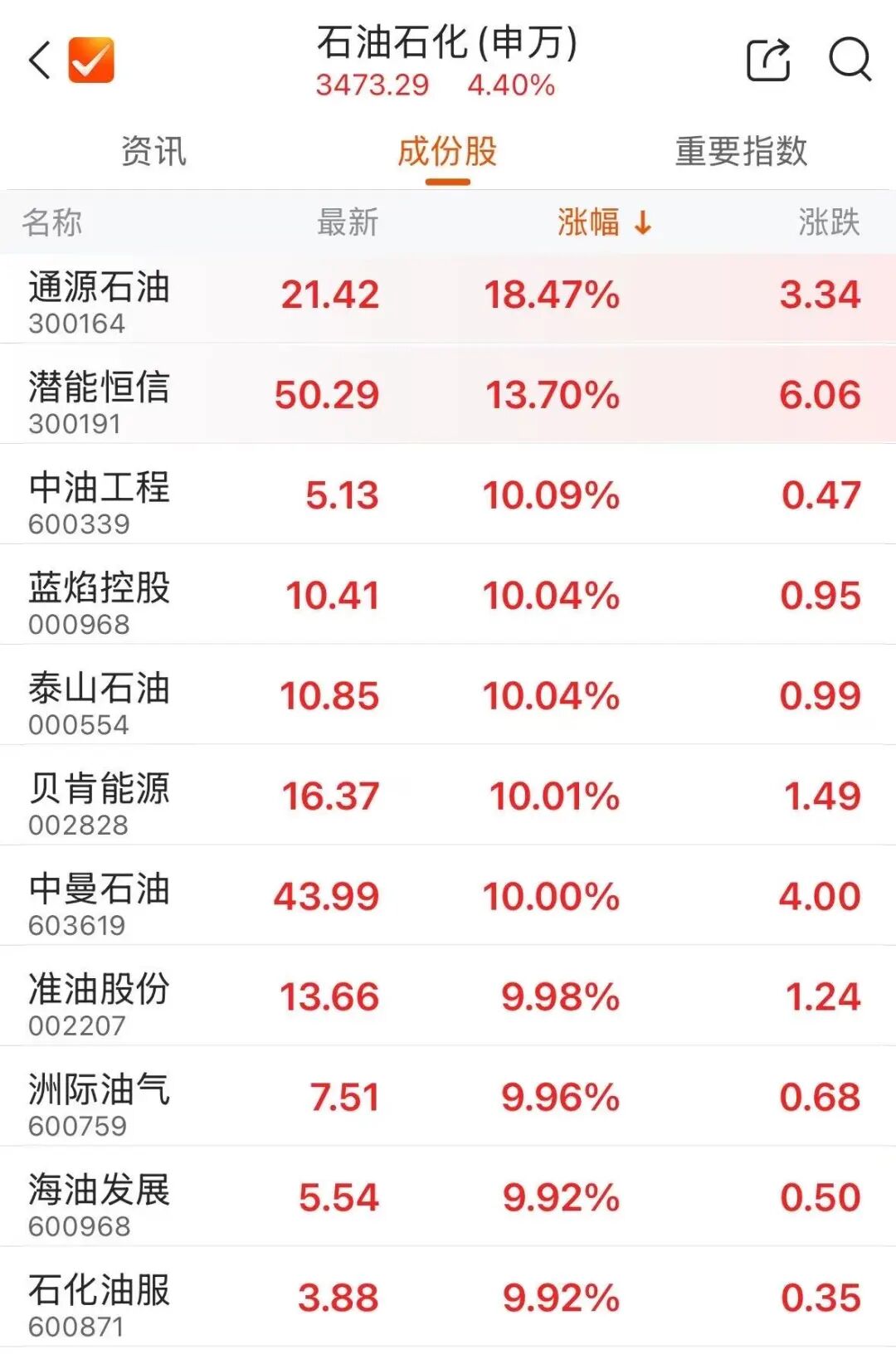The width and height of the screenshot is (896, 1359).
Task: Open 通源石油 stock details
Action: click(x=100, y=299)
